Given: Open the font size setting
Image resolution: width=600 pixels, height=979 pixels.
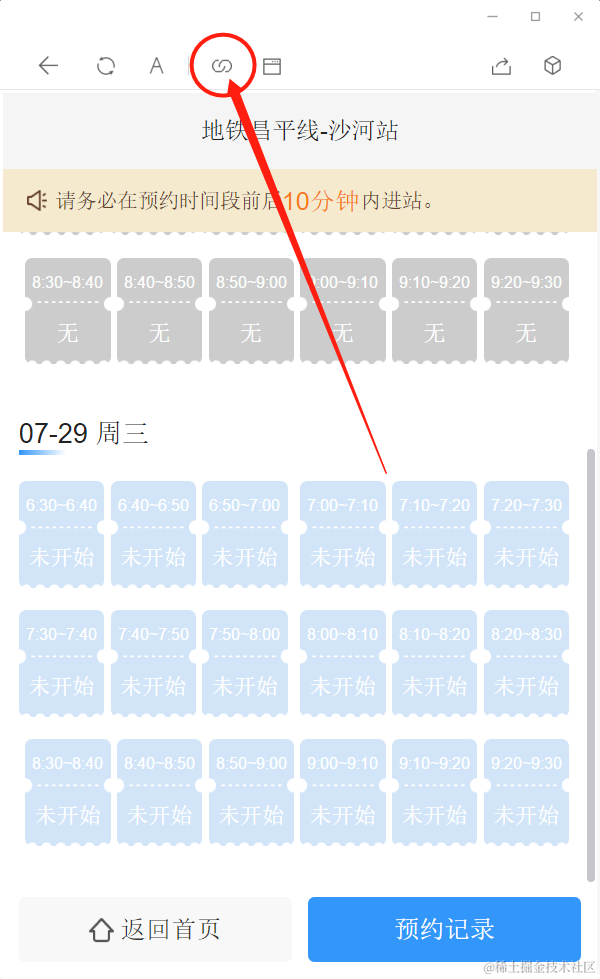Looking at the screenshot, I should (x=157, y=66).
